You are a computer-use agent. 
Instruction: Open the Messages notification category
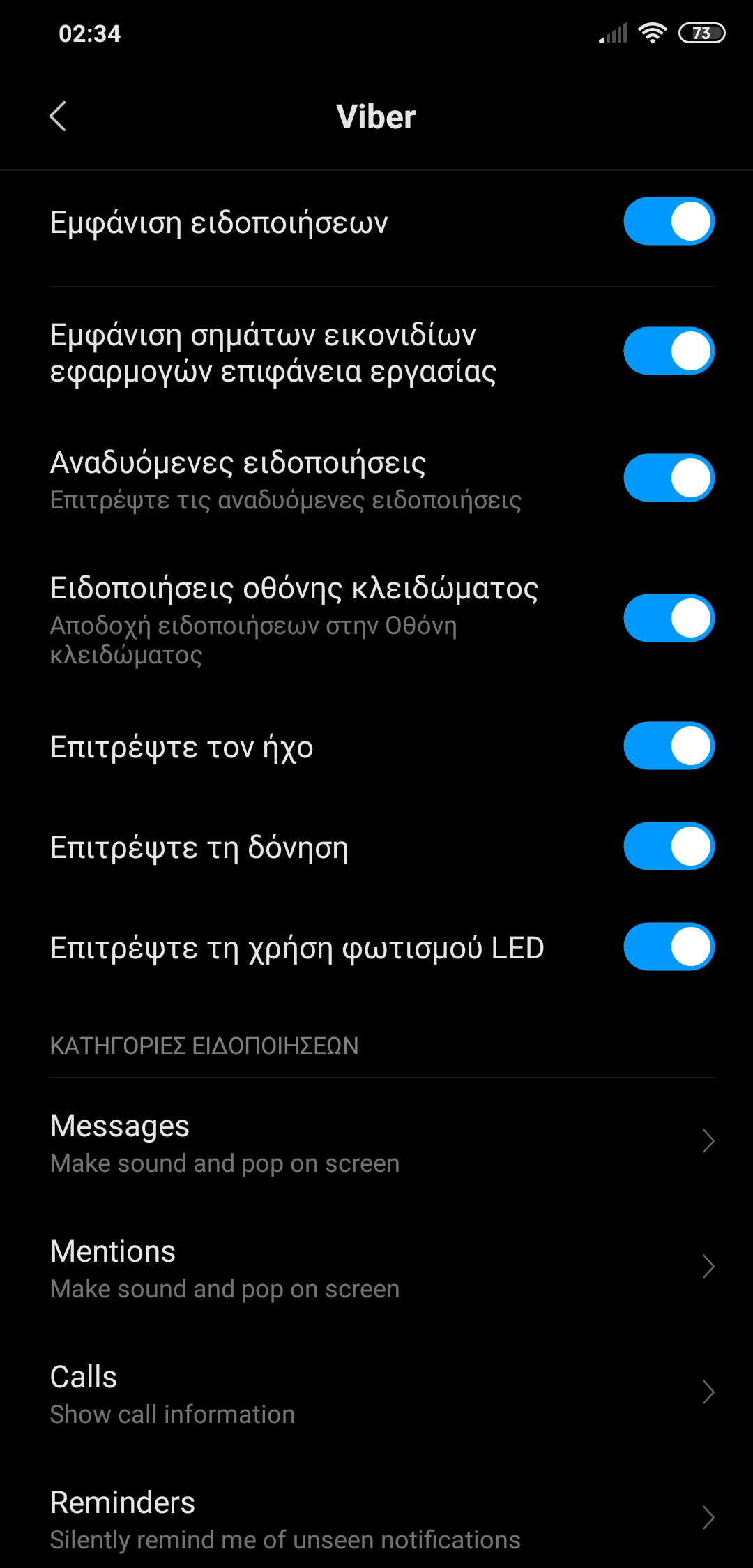[376, 1142]
